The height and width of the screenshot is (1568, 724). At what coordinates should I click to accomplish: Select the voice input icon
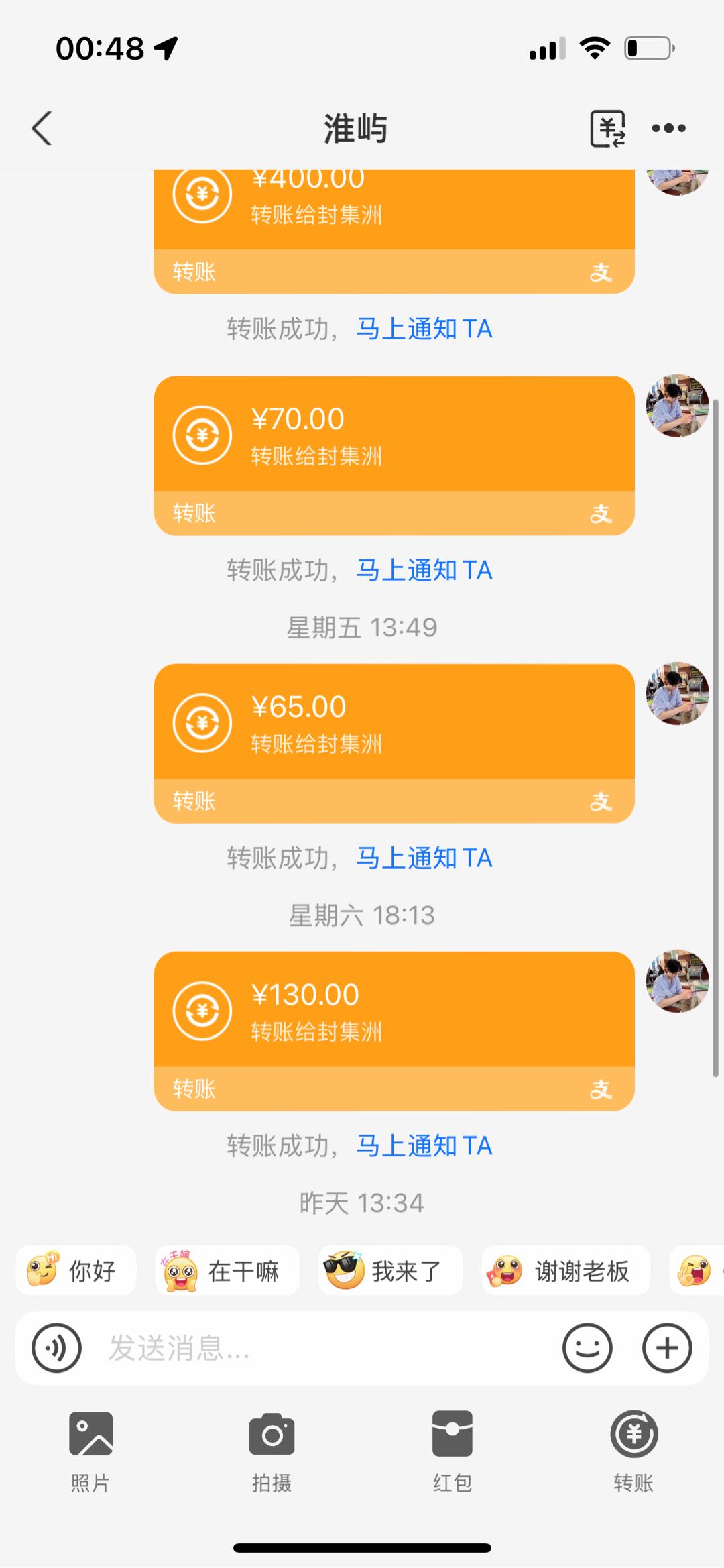pos(56,1348)
